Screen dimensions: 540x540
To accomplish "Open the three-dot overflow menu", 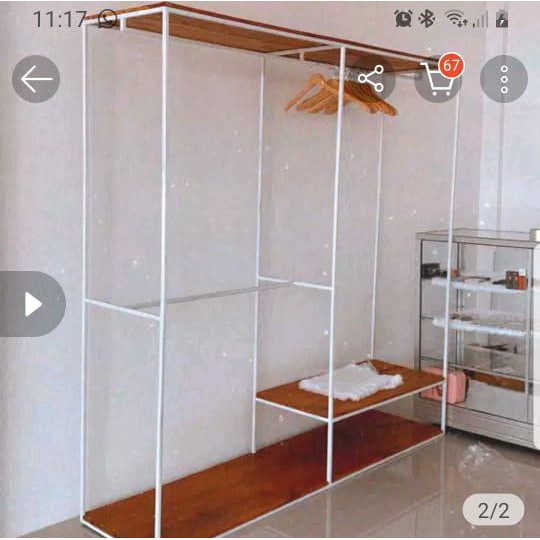I will tap(504, 79).
